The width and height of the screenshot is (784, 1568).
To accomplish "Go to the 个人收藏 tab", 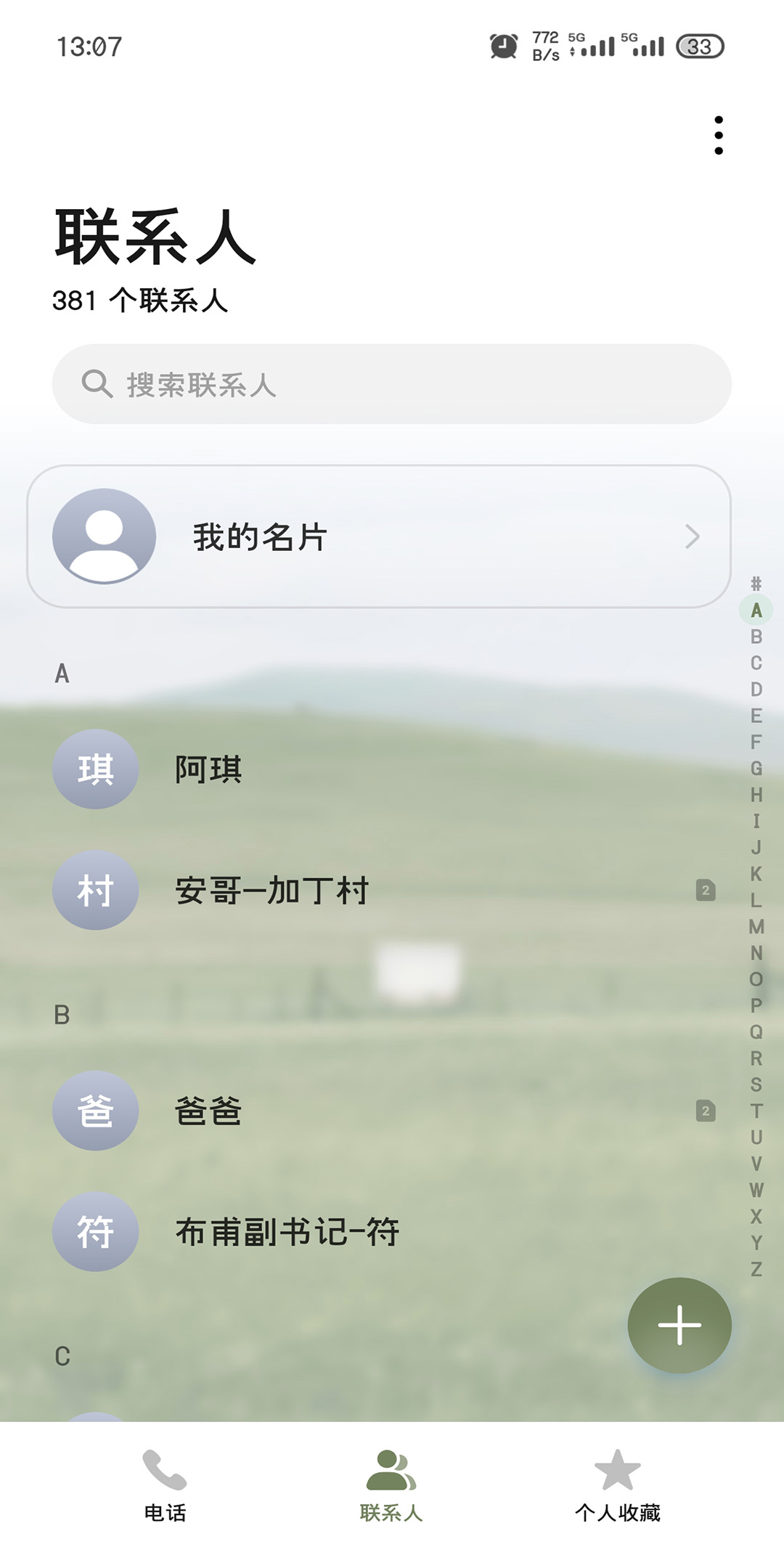I will click(618, 1485).
